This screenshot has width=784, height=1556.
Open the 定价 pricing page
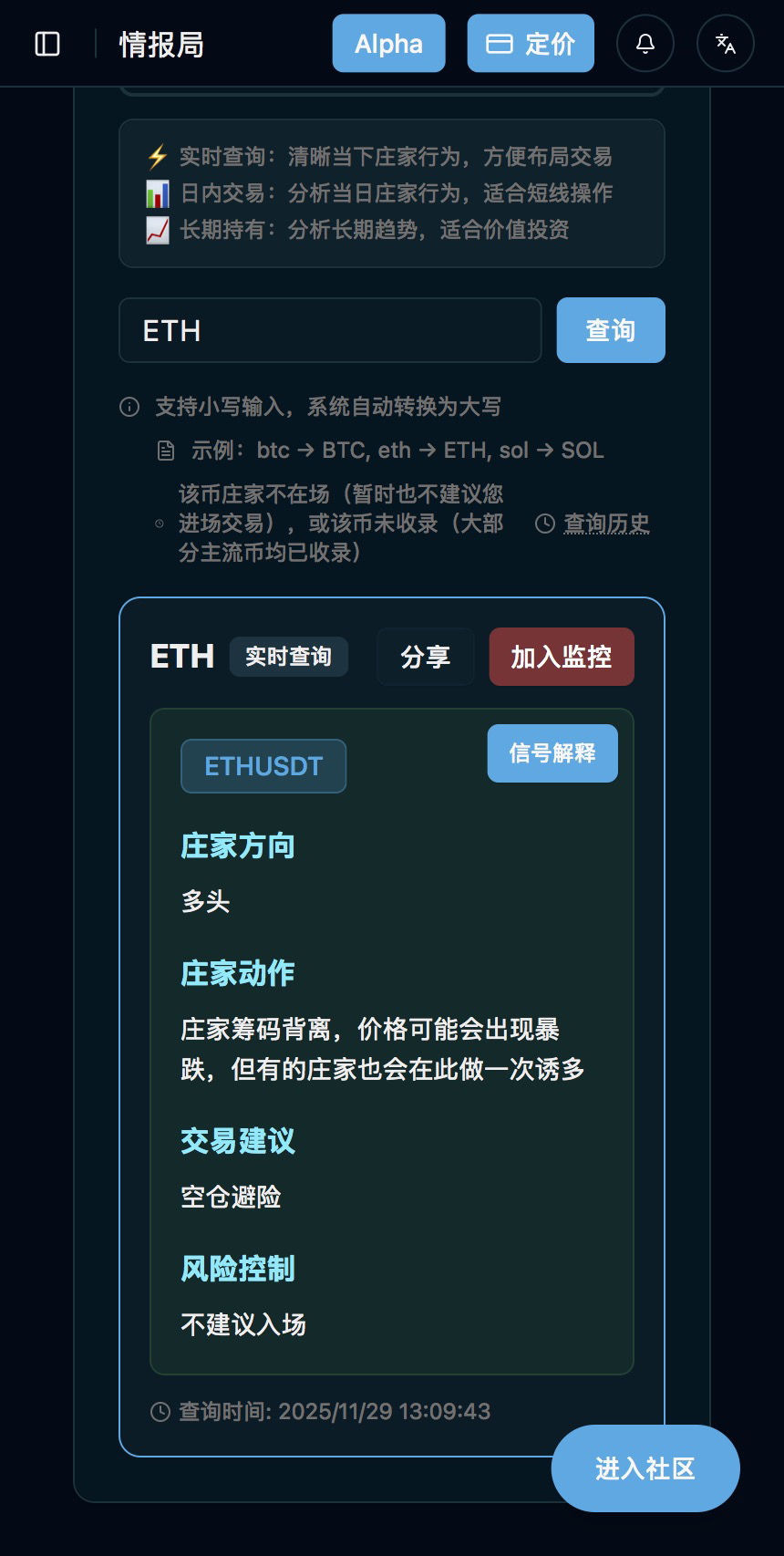click(531, 43)
